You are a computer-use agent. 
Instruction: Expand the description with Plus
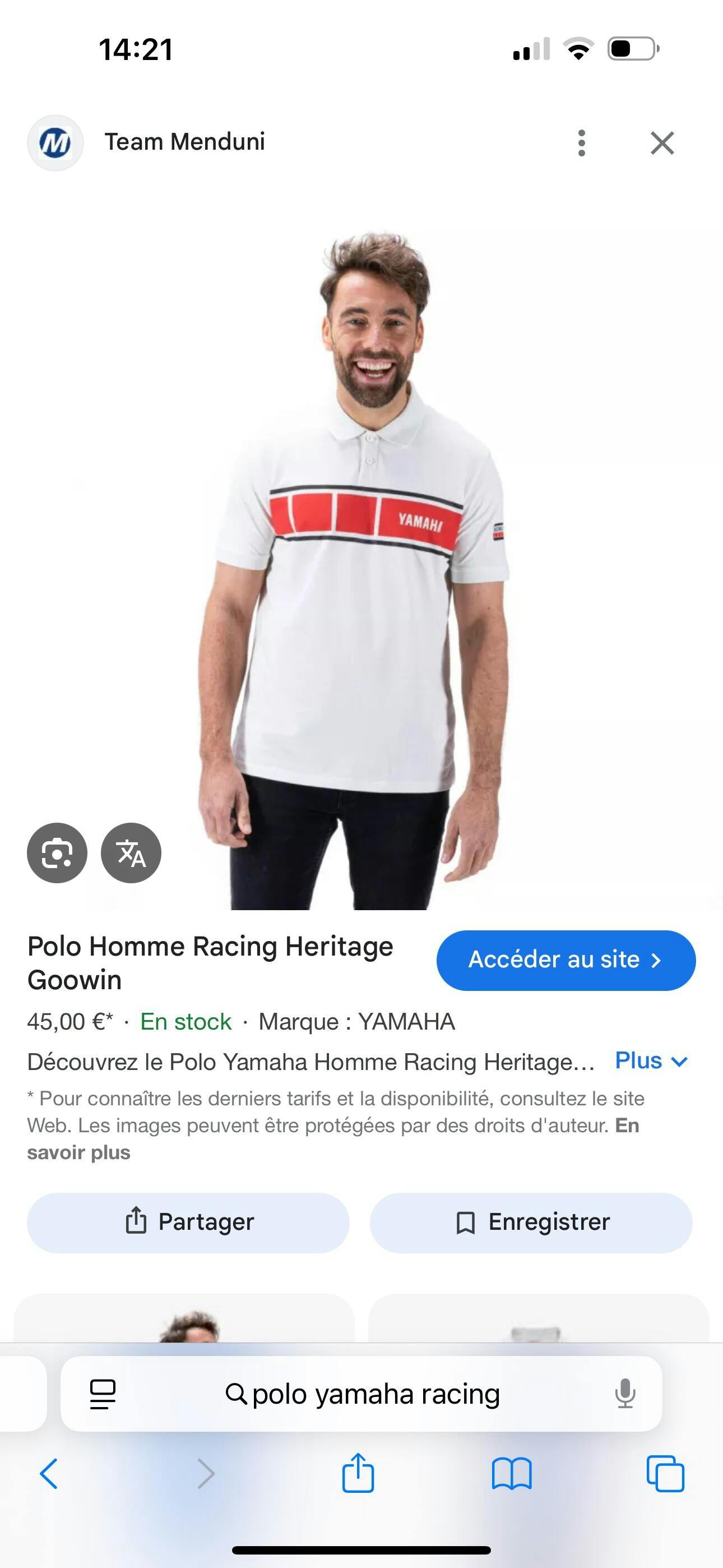(x=651, y=1061)
